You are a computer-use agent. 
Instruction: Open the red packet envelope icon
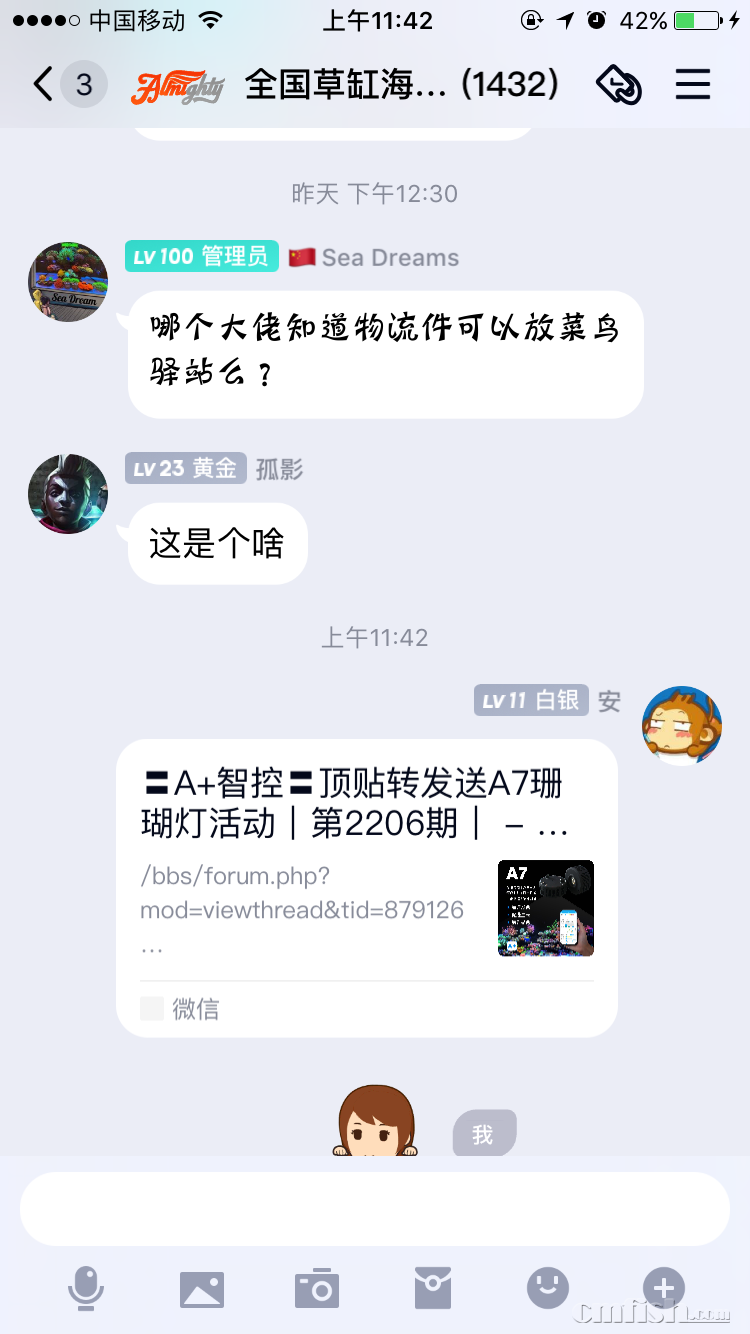[432, 1289]
